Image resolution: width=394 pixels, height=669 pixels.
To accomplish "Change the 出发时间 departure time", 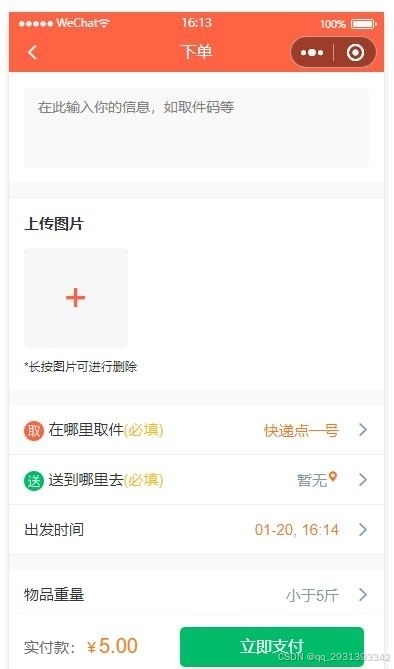I will point(196,529).
